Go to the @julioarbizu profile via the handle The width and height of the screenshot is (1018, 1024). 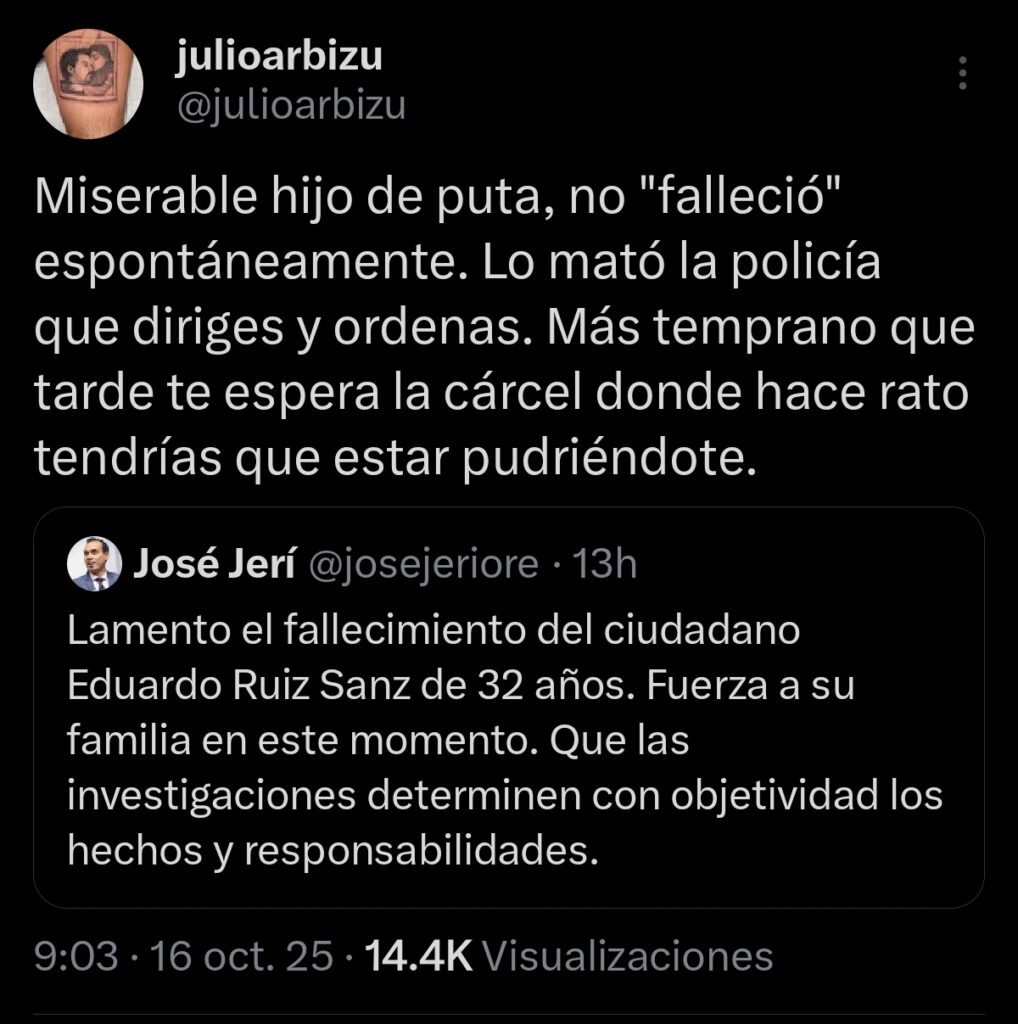(x=290, y=106)
